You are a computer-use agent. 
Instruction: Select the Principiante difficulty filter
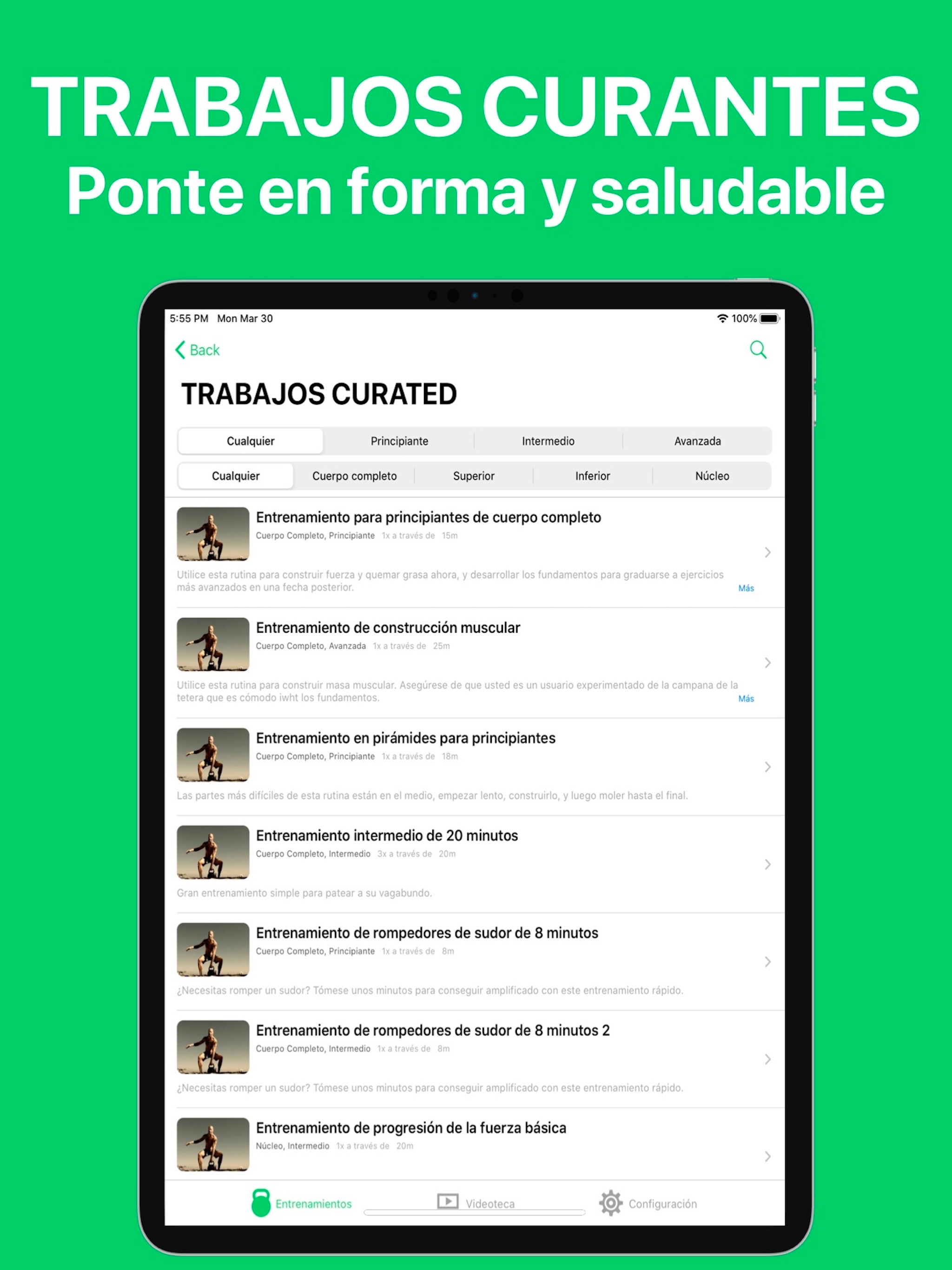(400, 441)
